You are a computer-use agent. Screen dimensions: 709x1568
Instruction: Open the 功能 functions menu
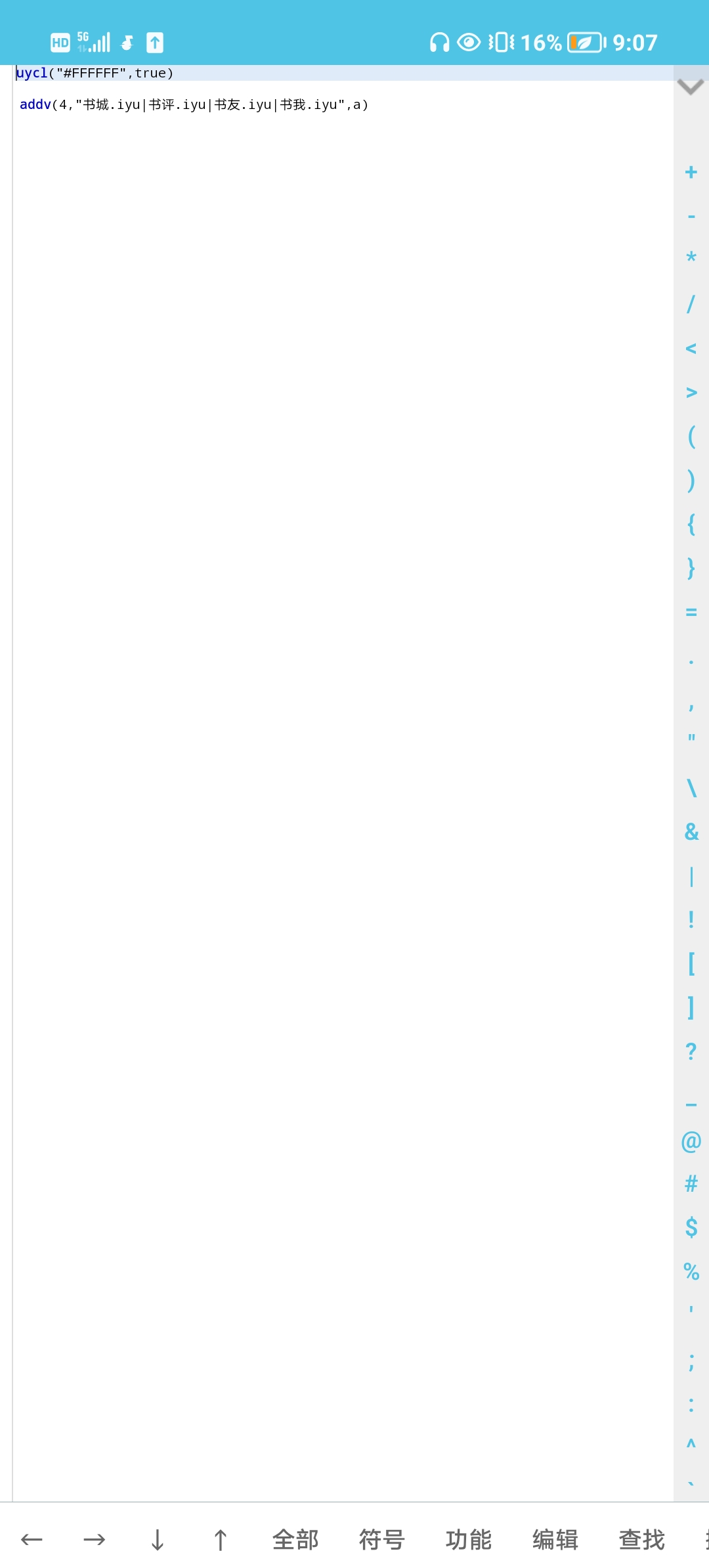coord(468,1539)
